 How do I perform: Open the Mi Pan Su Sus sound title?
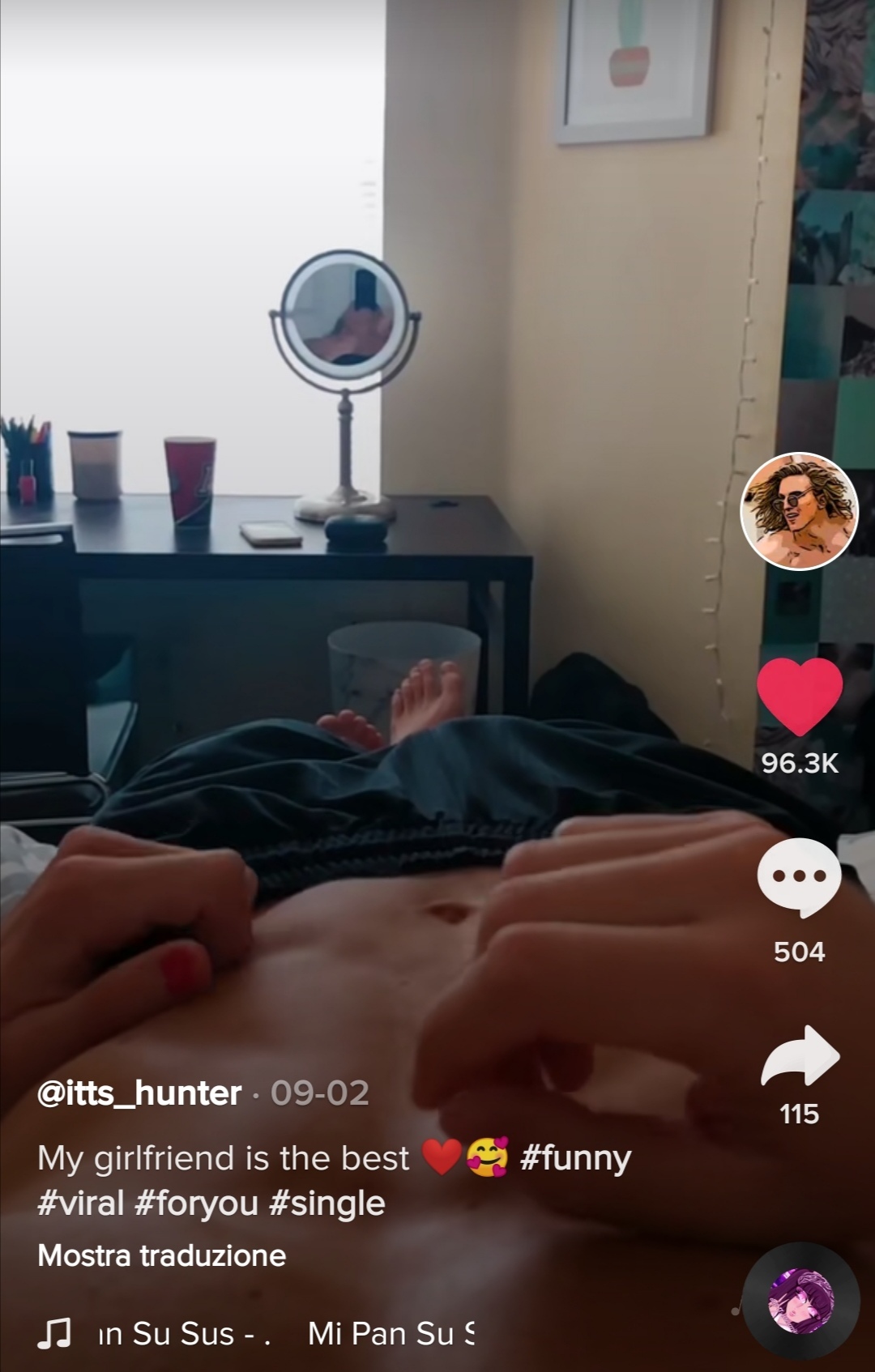click(389, 1333)
